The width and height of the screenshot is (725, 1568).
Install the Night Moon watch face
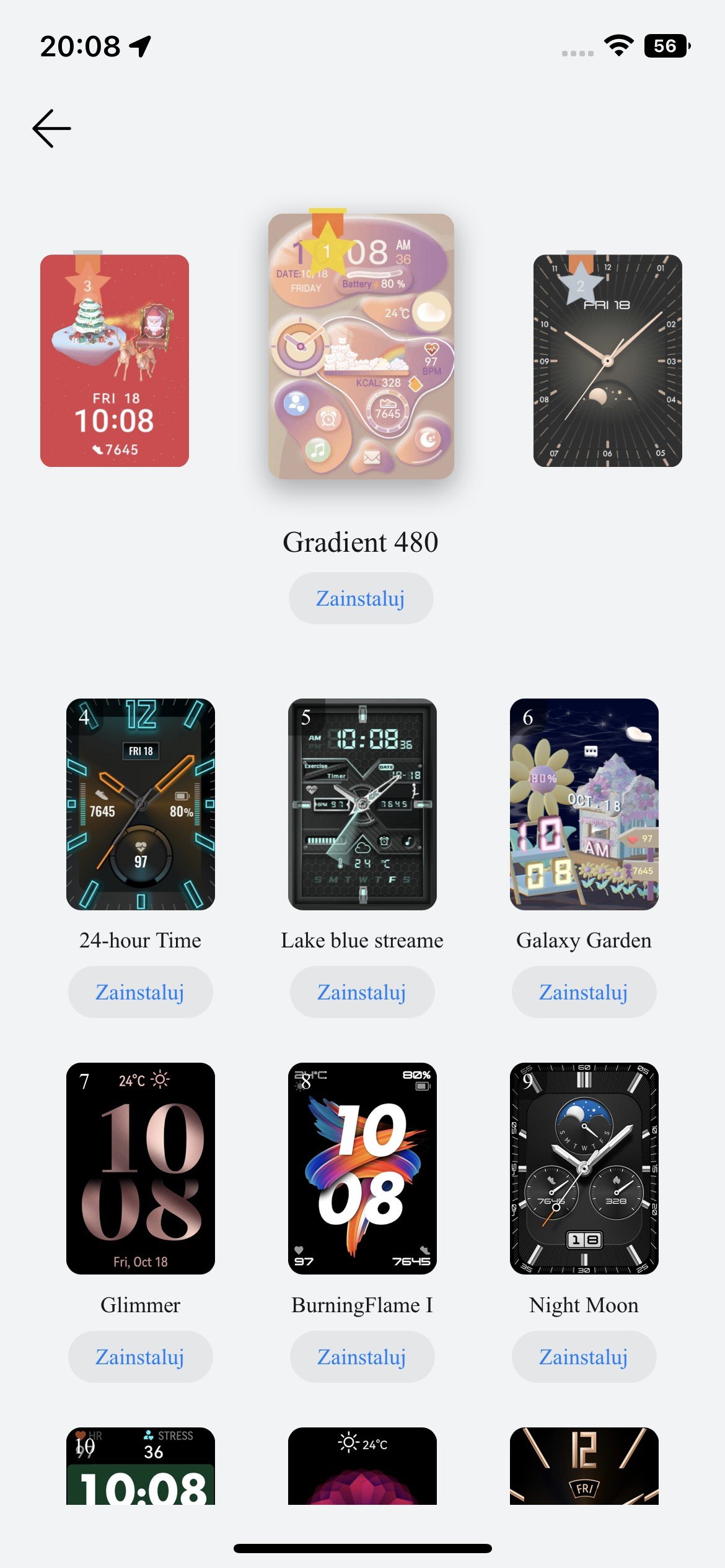[584, 1357]
